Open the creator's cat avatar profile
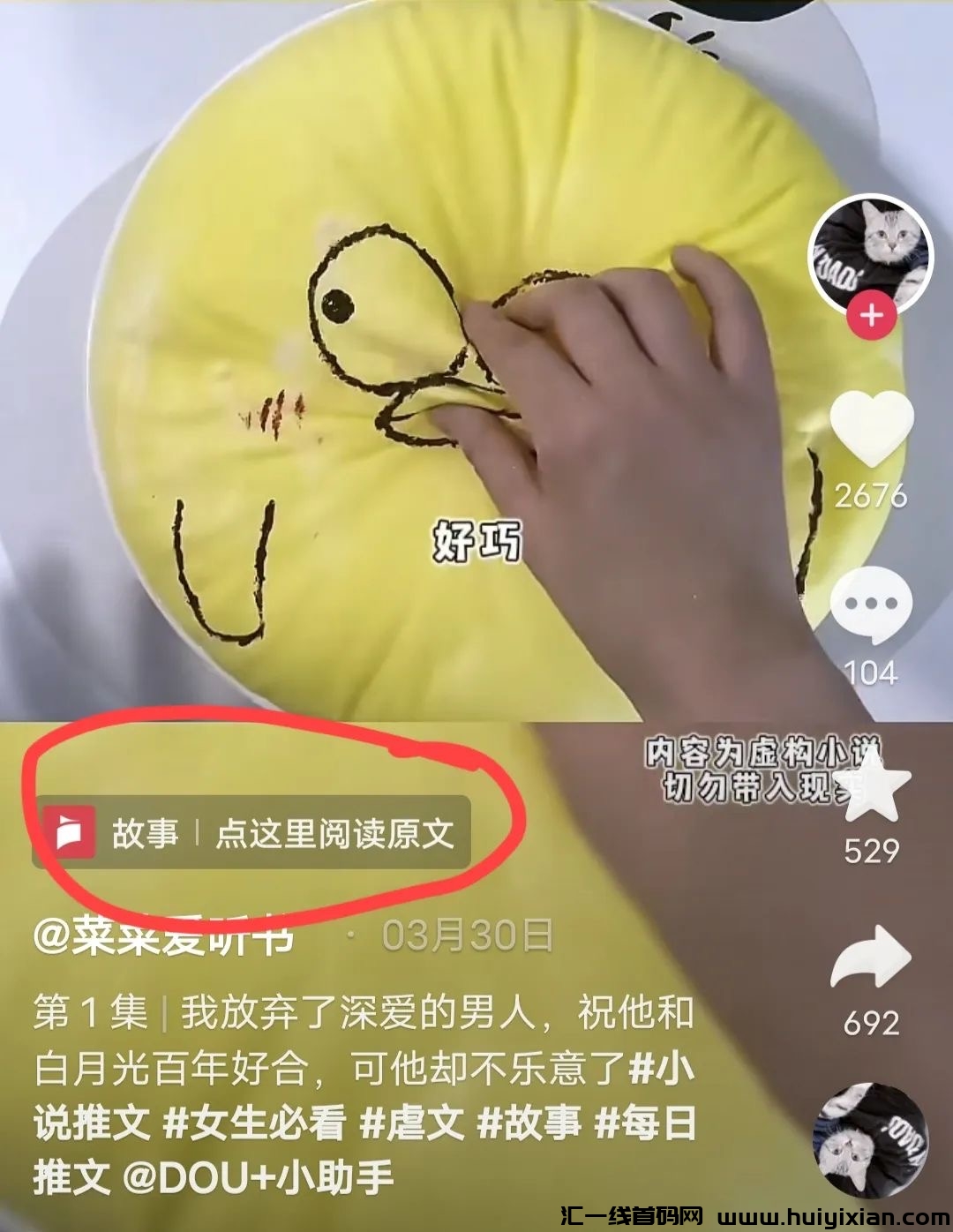Viewport: 953px width, 1232px height. pos(870,252)
